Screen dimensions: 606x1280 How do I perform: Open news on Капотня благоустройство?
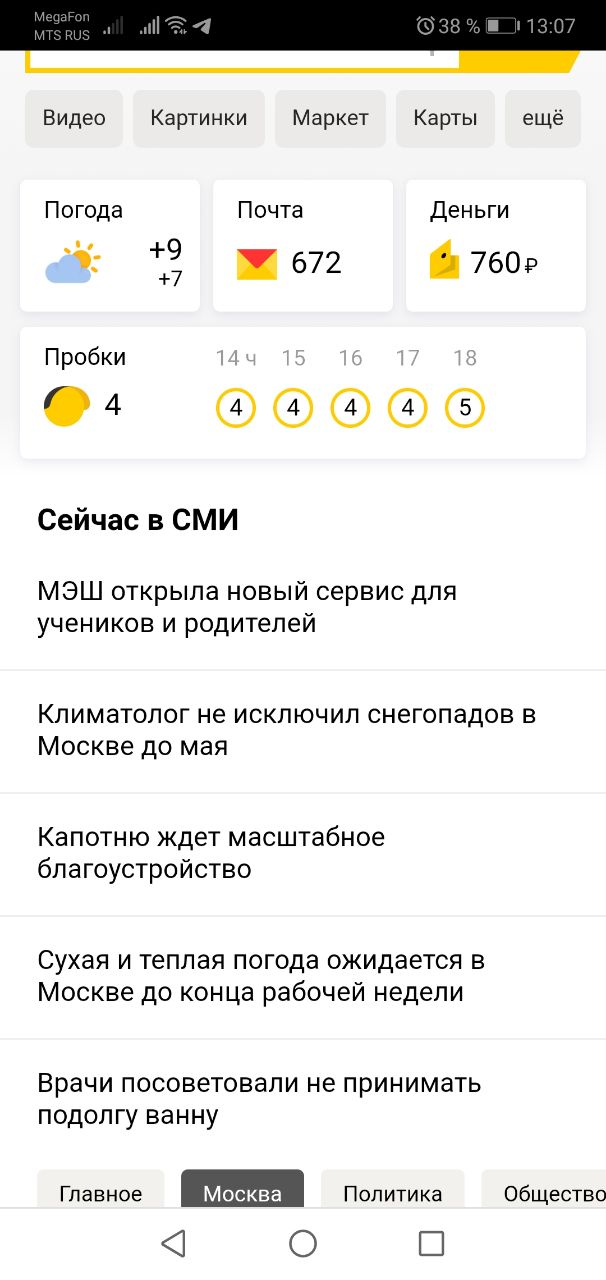[211, 853]
